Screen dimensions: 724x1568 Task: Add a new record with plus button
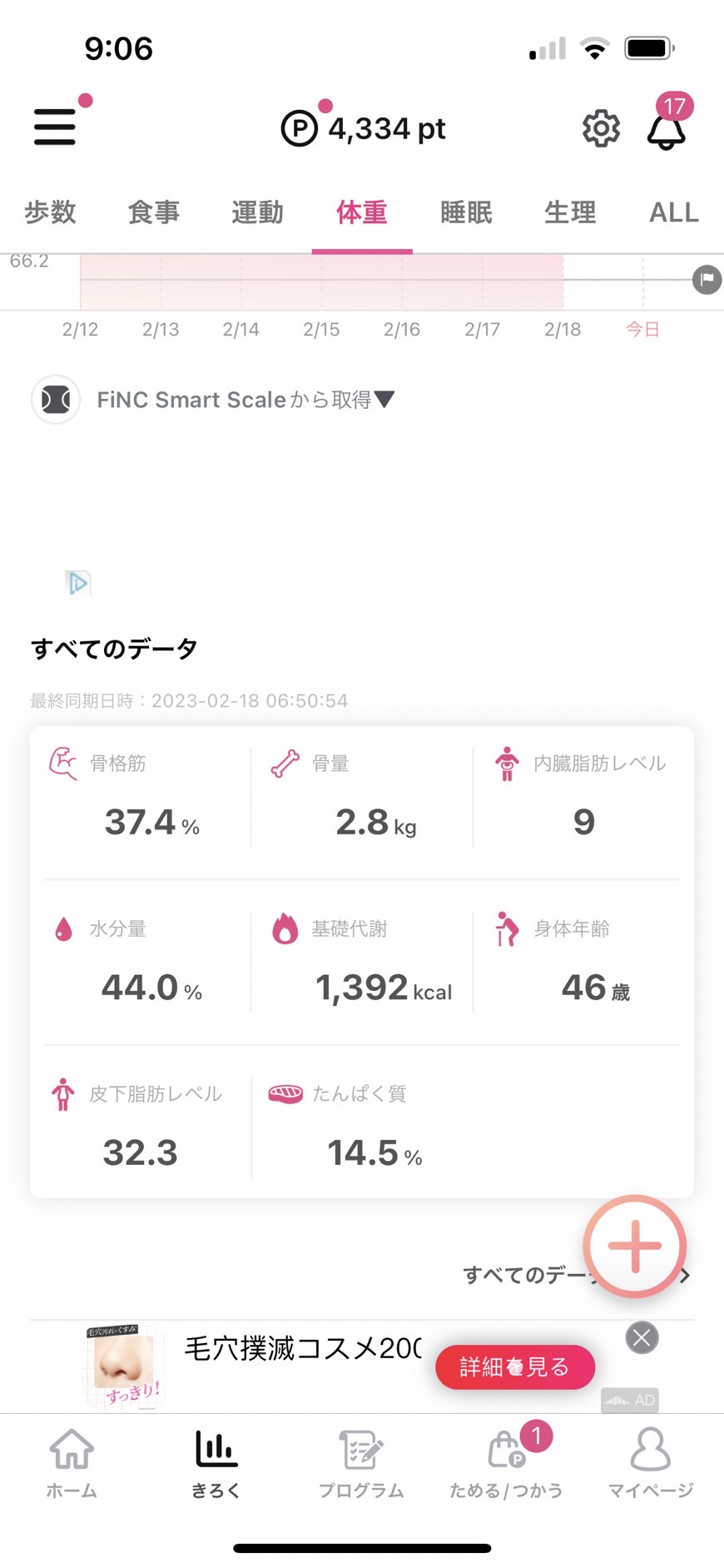[635, 1247]
